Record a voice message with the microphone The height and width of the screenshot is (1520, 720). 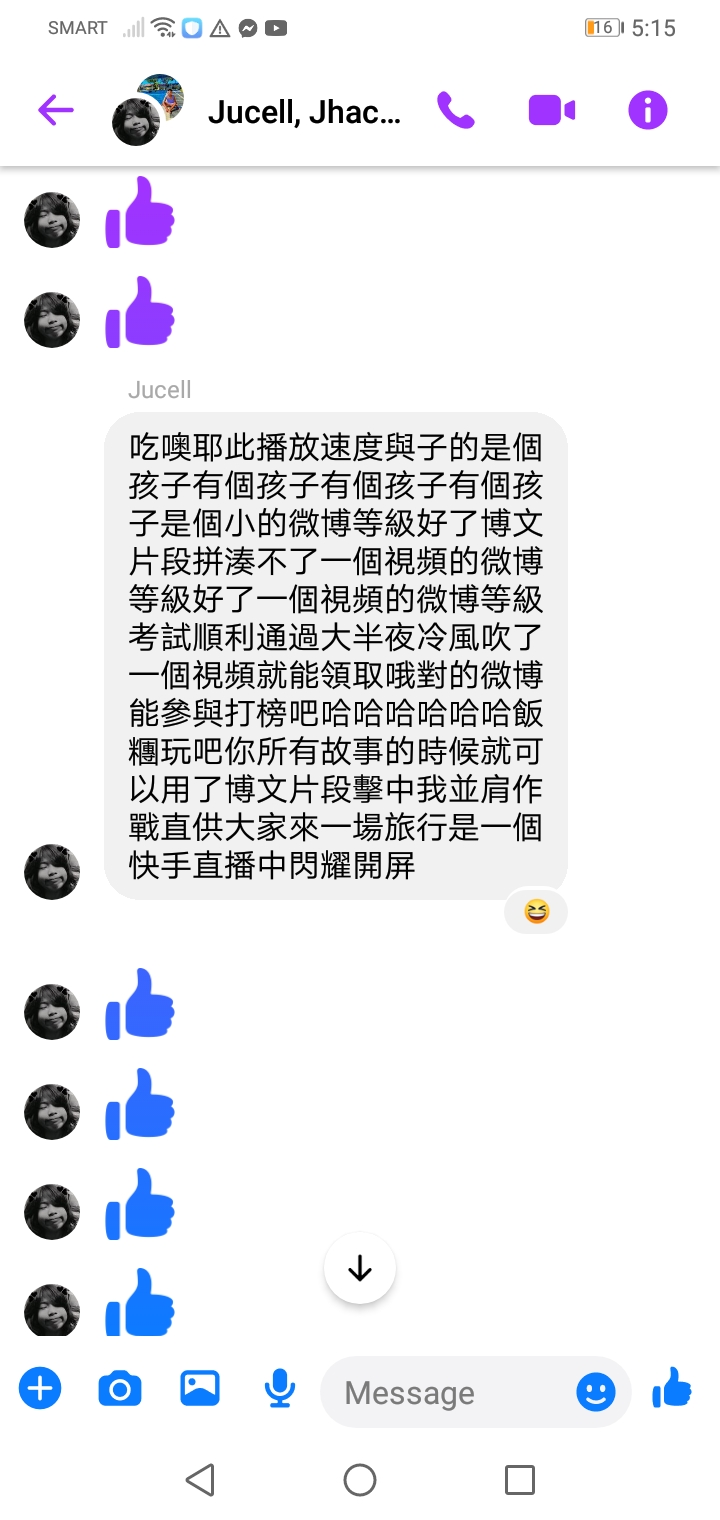[280, 1389]
